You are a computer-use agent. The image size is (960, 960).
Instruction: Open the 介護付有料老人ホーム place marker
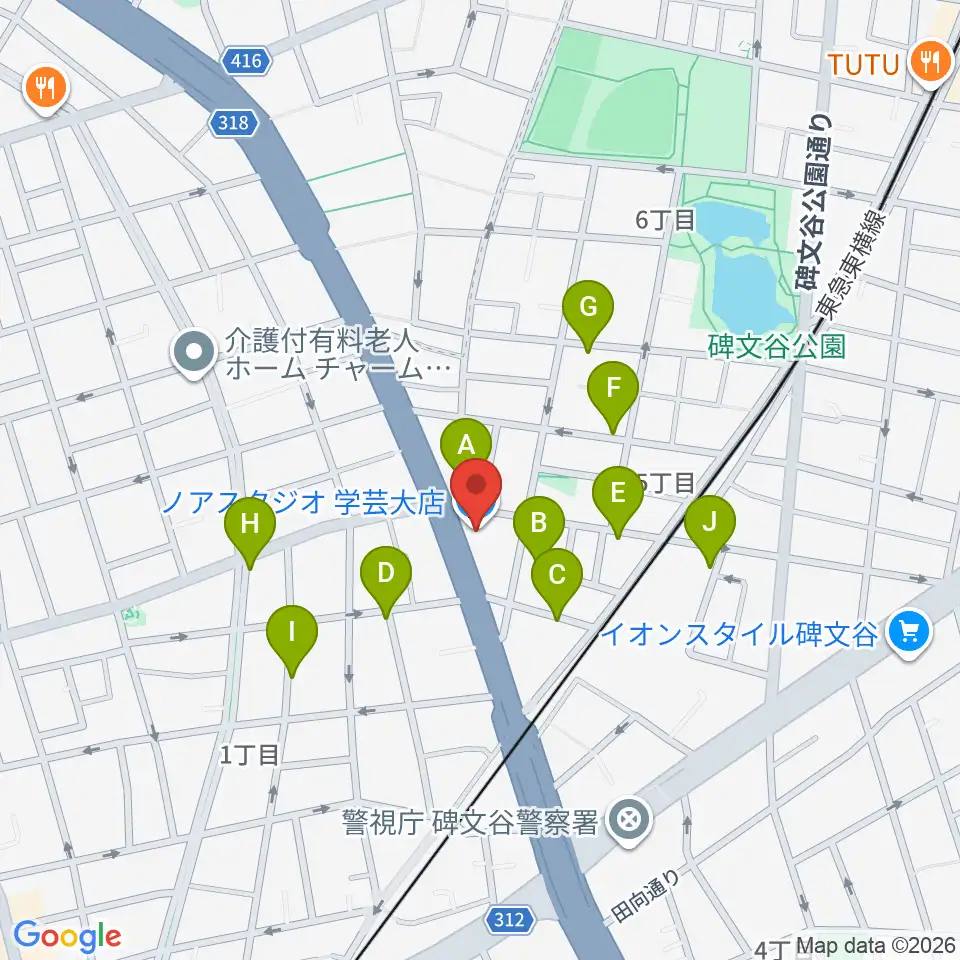(193, 353)
